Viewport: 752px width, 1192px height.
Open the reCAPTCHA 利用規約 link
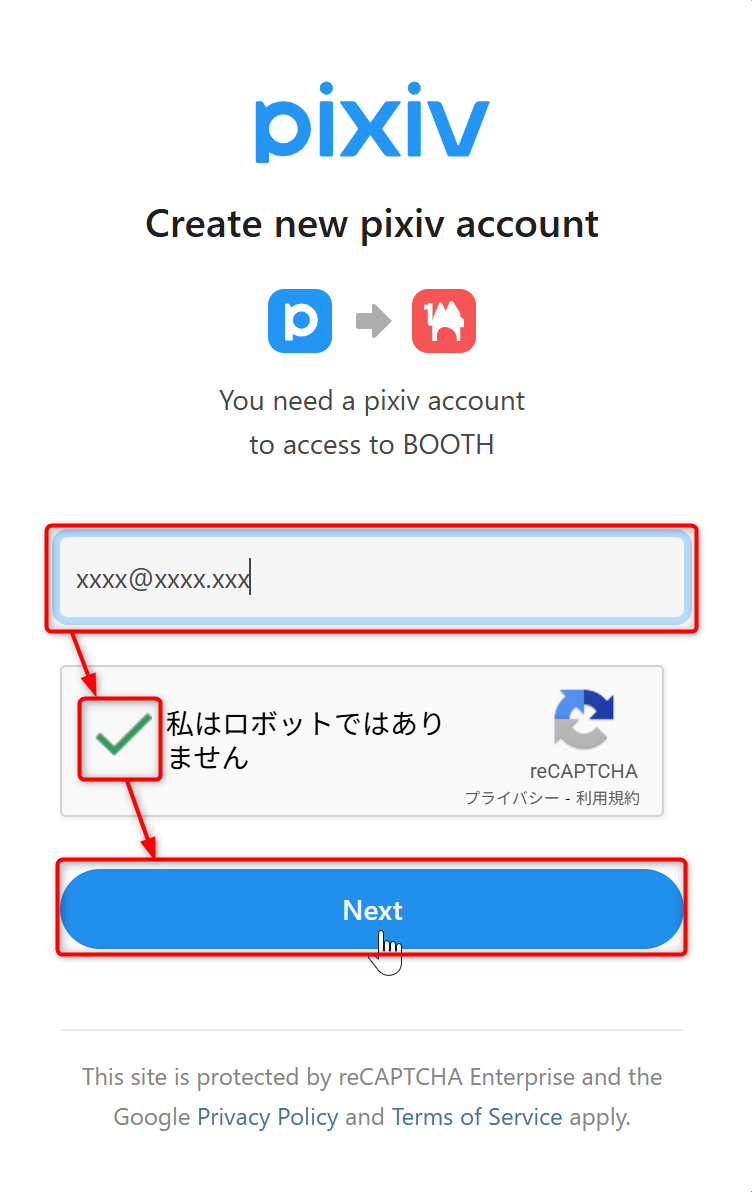coord(608,798)
